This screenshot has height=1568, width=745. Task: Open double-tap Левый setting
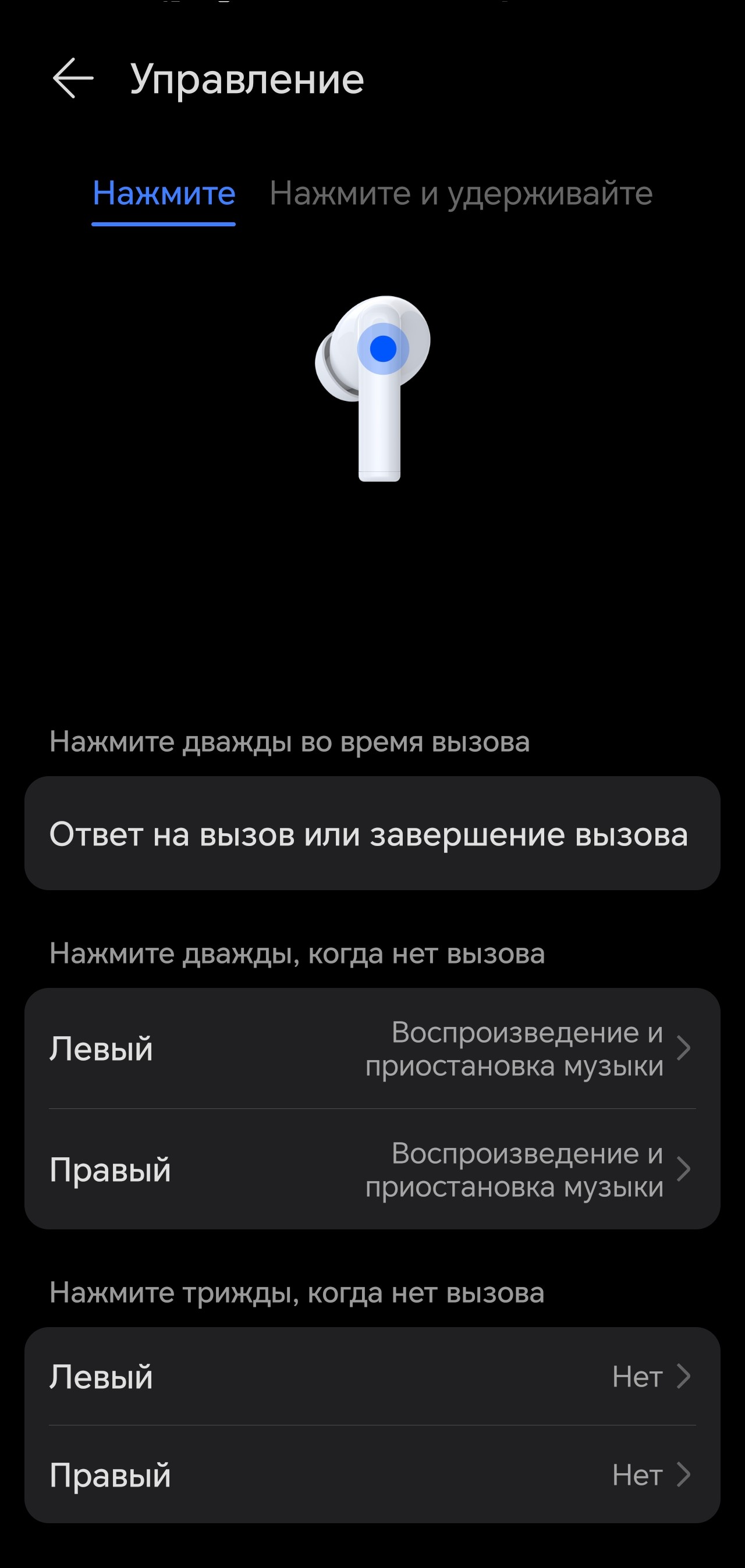(x=371, y=1048)
